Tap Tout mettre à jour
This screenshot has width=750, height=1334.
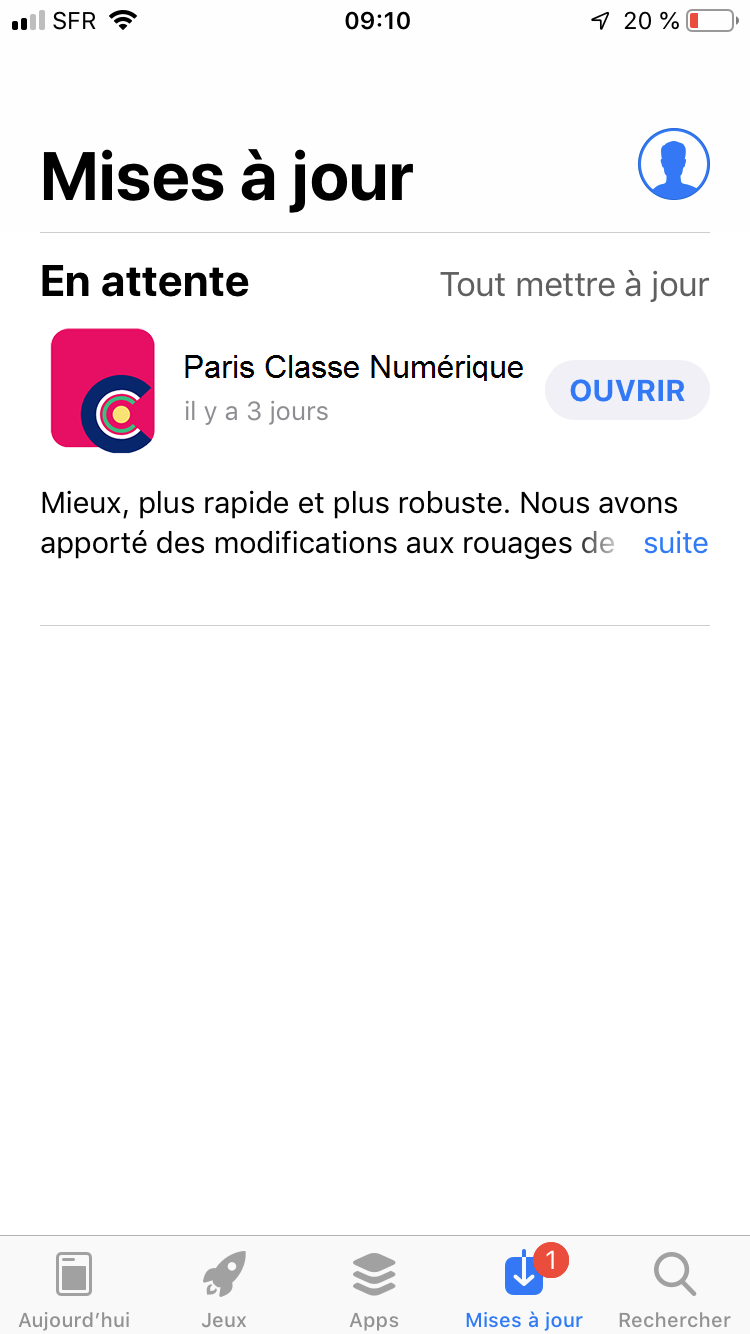coord(575,285)
